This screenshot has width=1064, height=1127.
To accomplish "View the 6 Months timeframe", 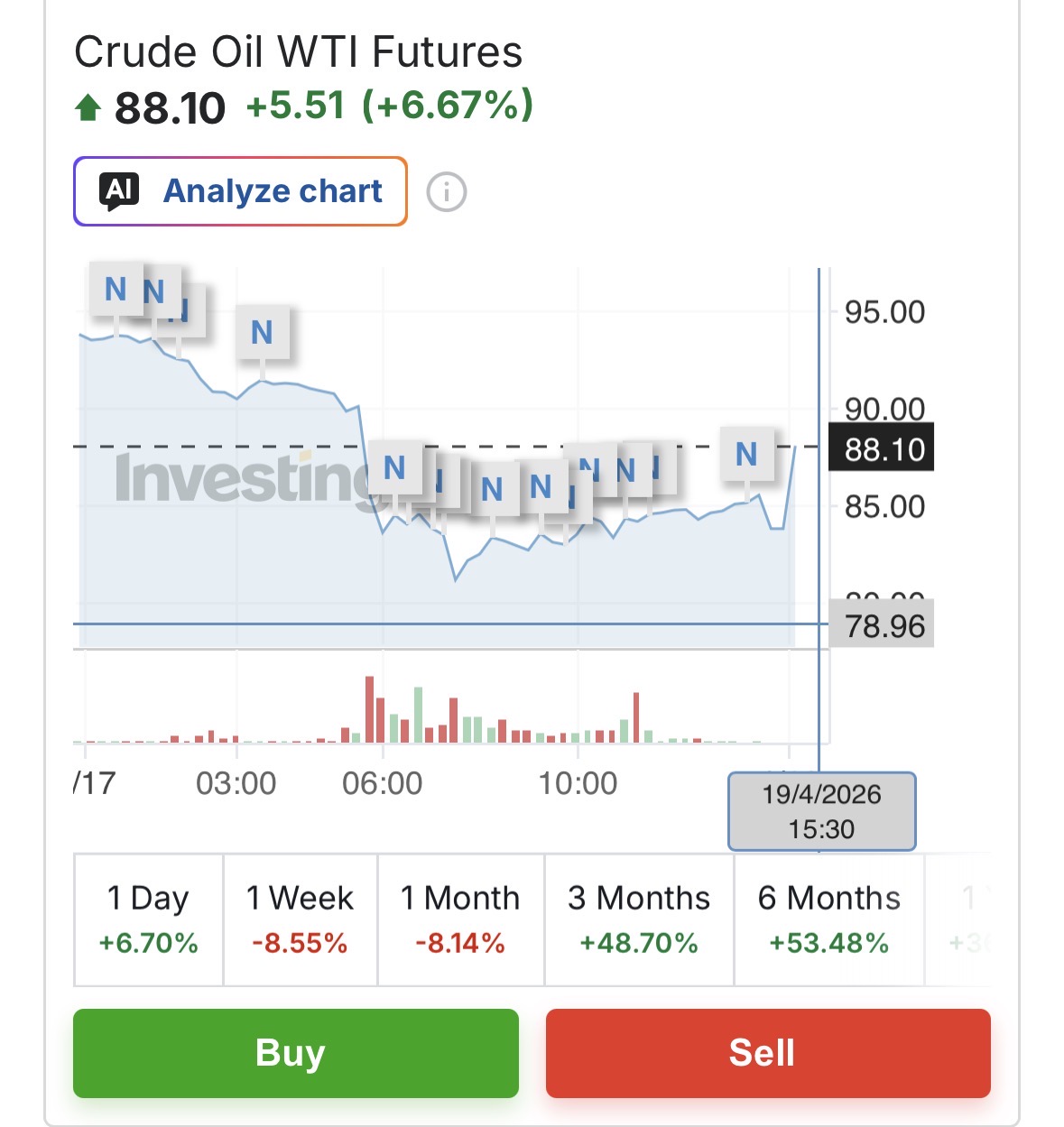I will click(x=828, y=919).
